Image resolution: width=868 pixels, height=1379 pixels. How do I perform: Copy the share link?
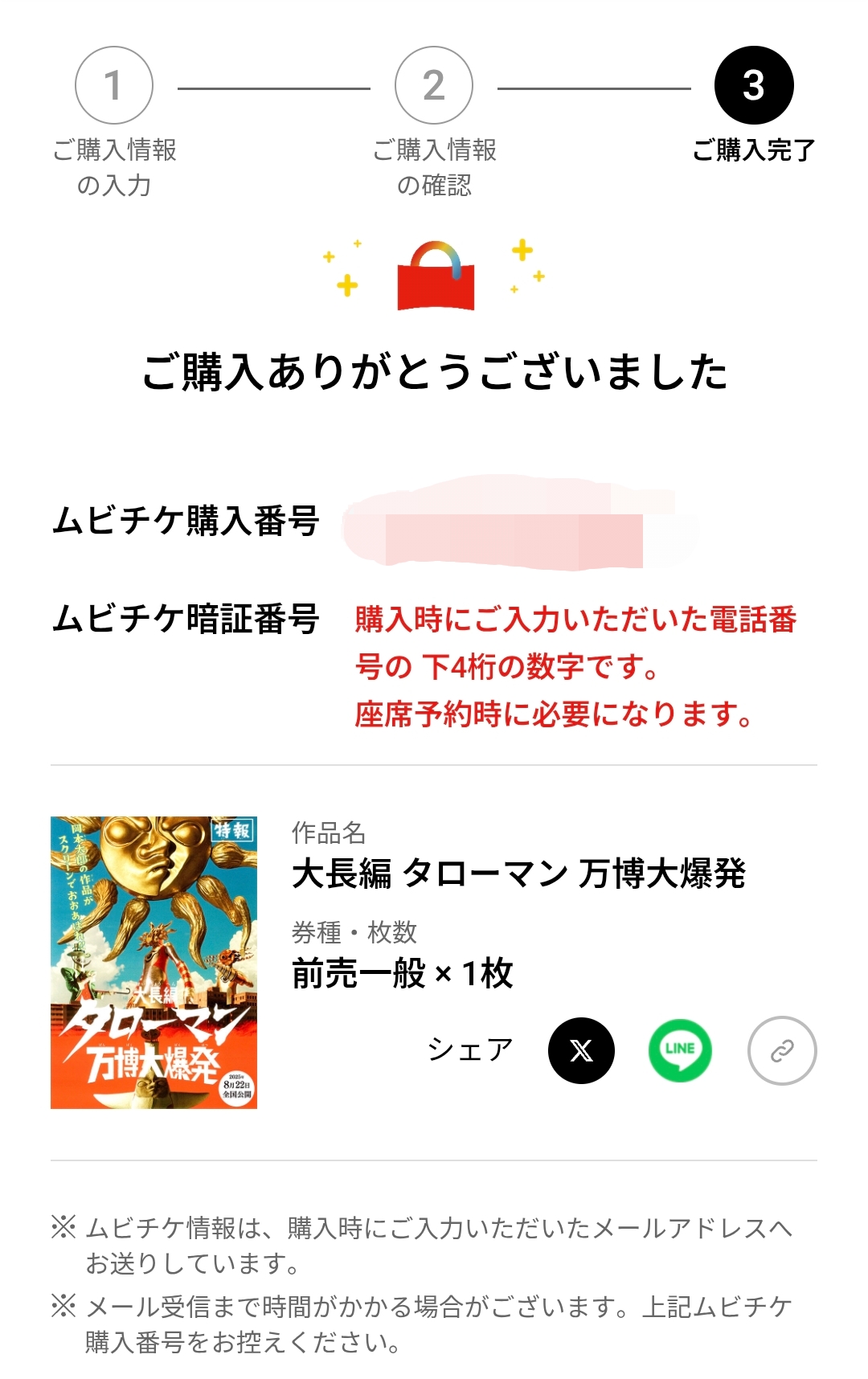click(781, 1050)
